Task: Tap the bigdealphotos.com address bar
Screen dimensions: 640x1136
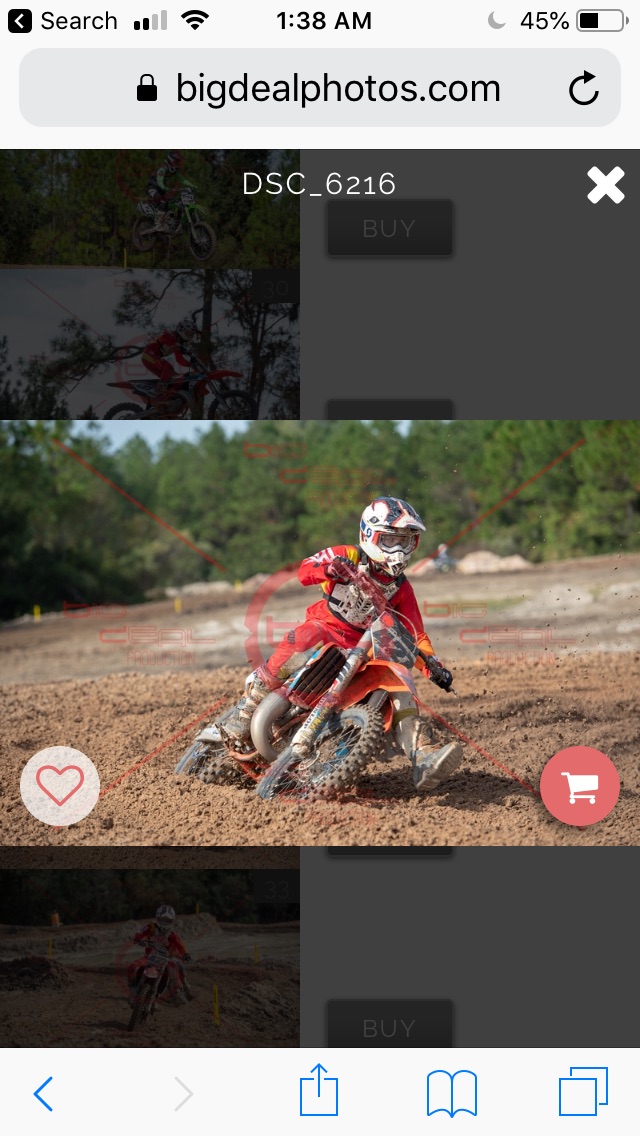Action: click(320, 88)
